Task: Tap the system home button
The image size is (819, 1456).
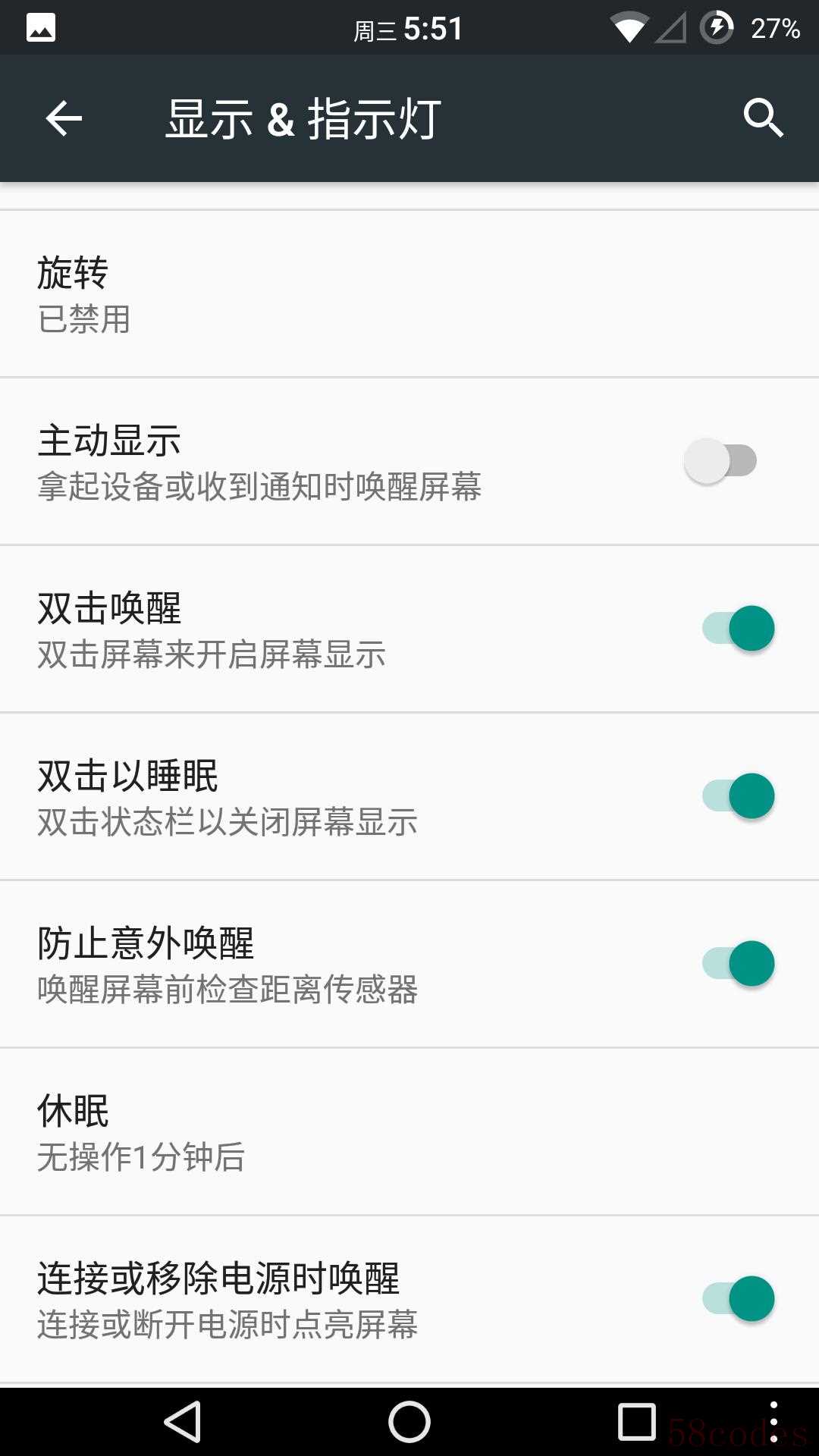Action: (x=409, y=1422)
